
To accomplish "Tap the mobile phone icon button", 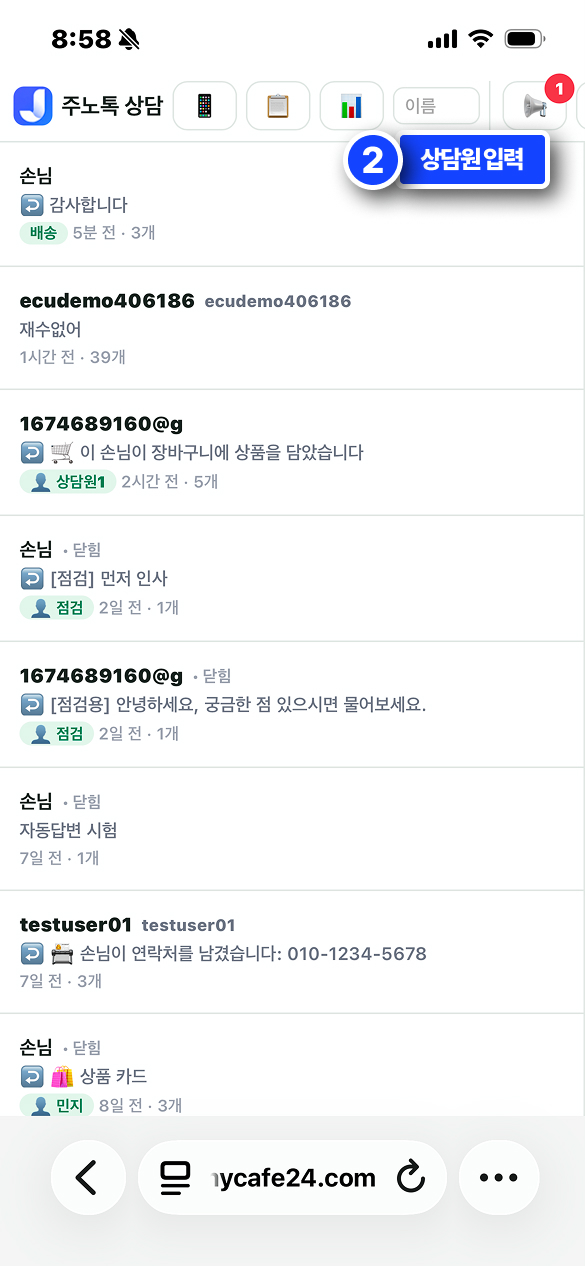I will [x=205, y=106].
